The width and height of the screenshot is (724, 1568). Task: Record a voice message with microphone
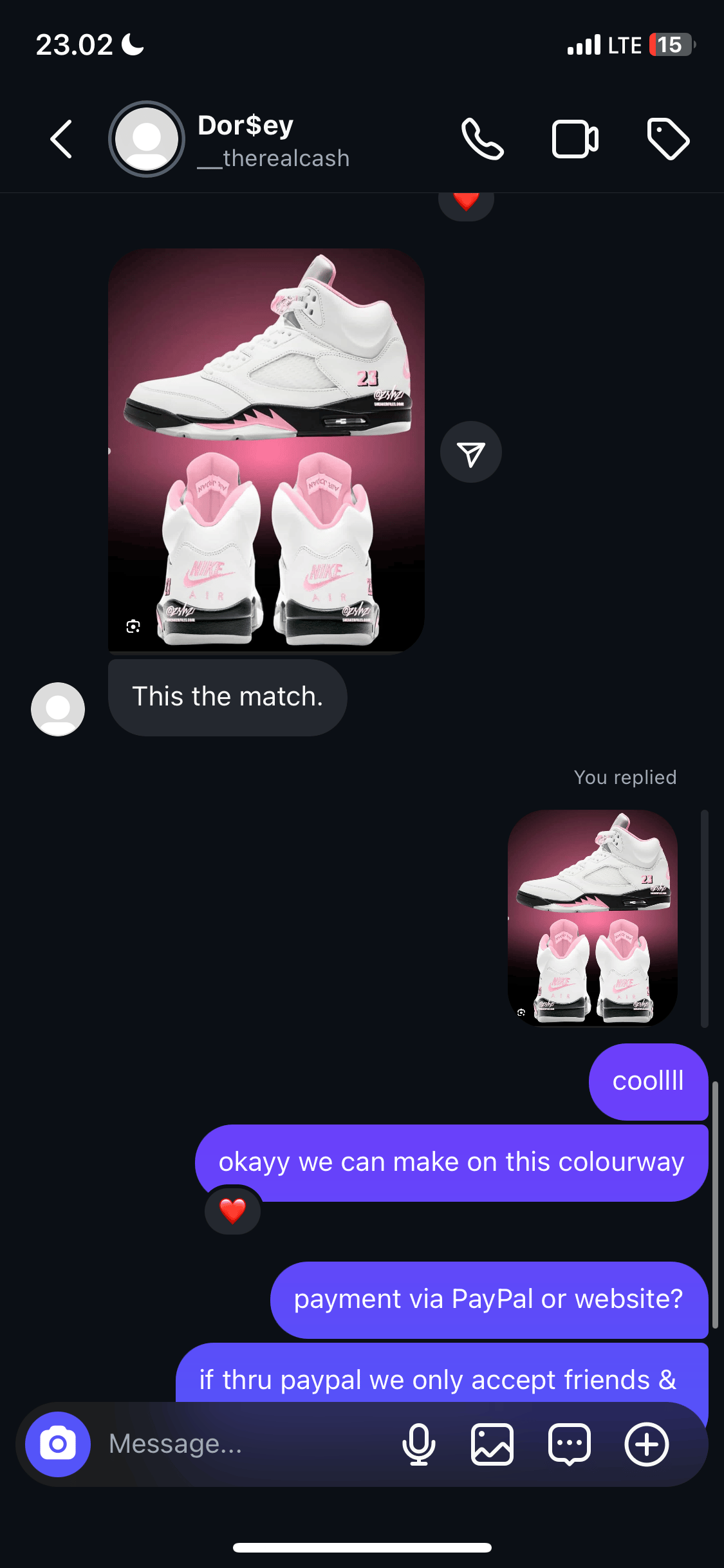point(418,1444)
